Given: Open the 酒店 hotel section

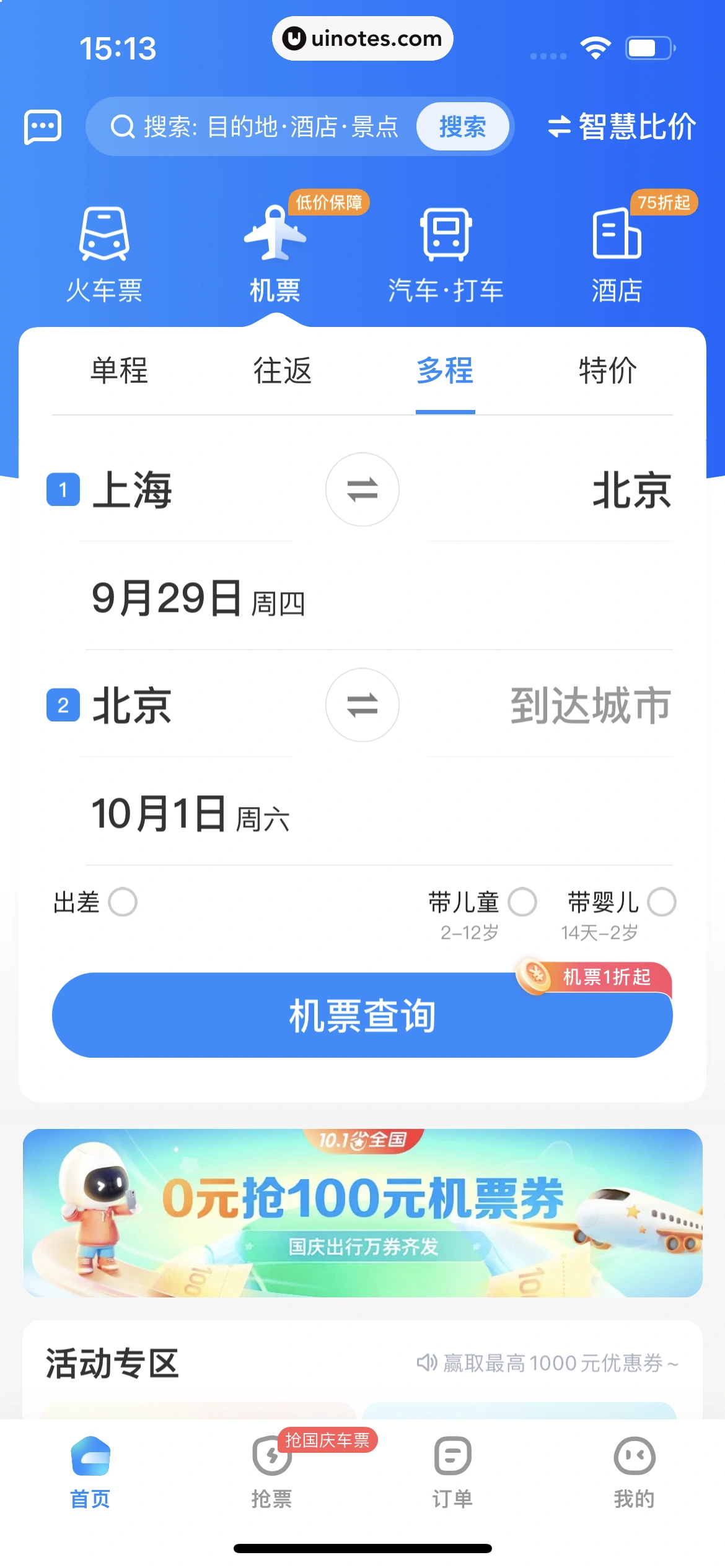Looking at the screenshot, I should click(x=617, y=255).
